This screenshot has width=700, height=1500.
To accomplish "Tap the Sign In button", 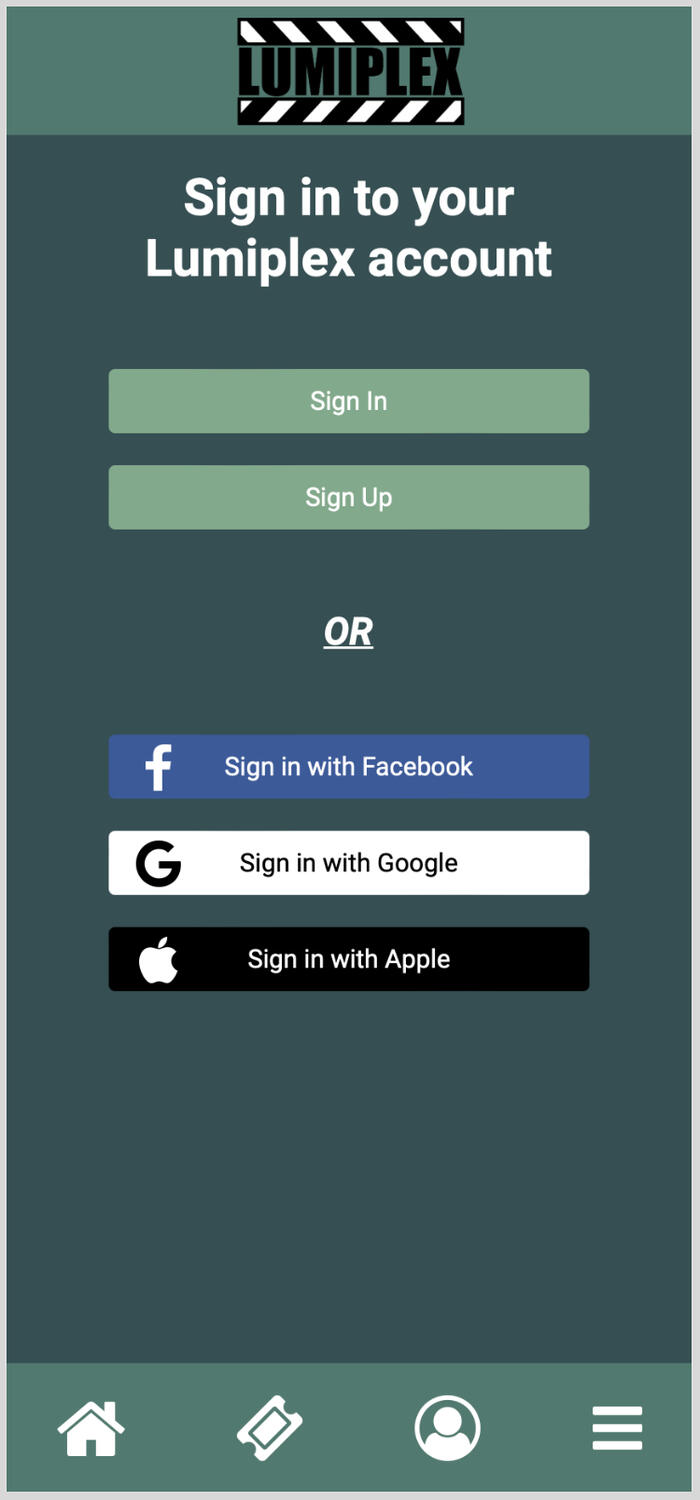I will pos(348,401).
